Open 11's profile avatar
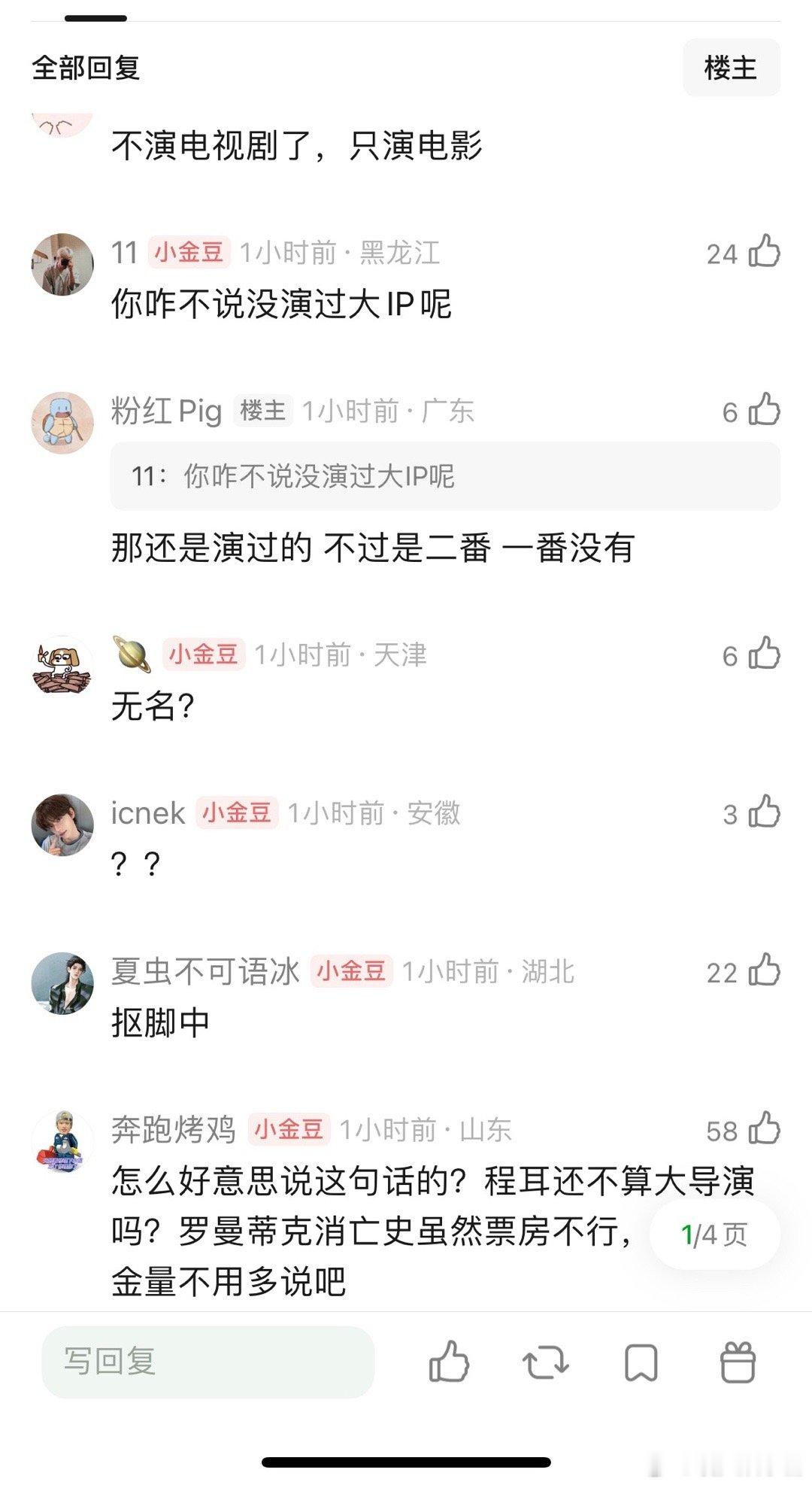The image size is (812, 1485). pyautogui.click(x=62, y=254)
